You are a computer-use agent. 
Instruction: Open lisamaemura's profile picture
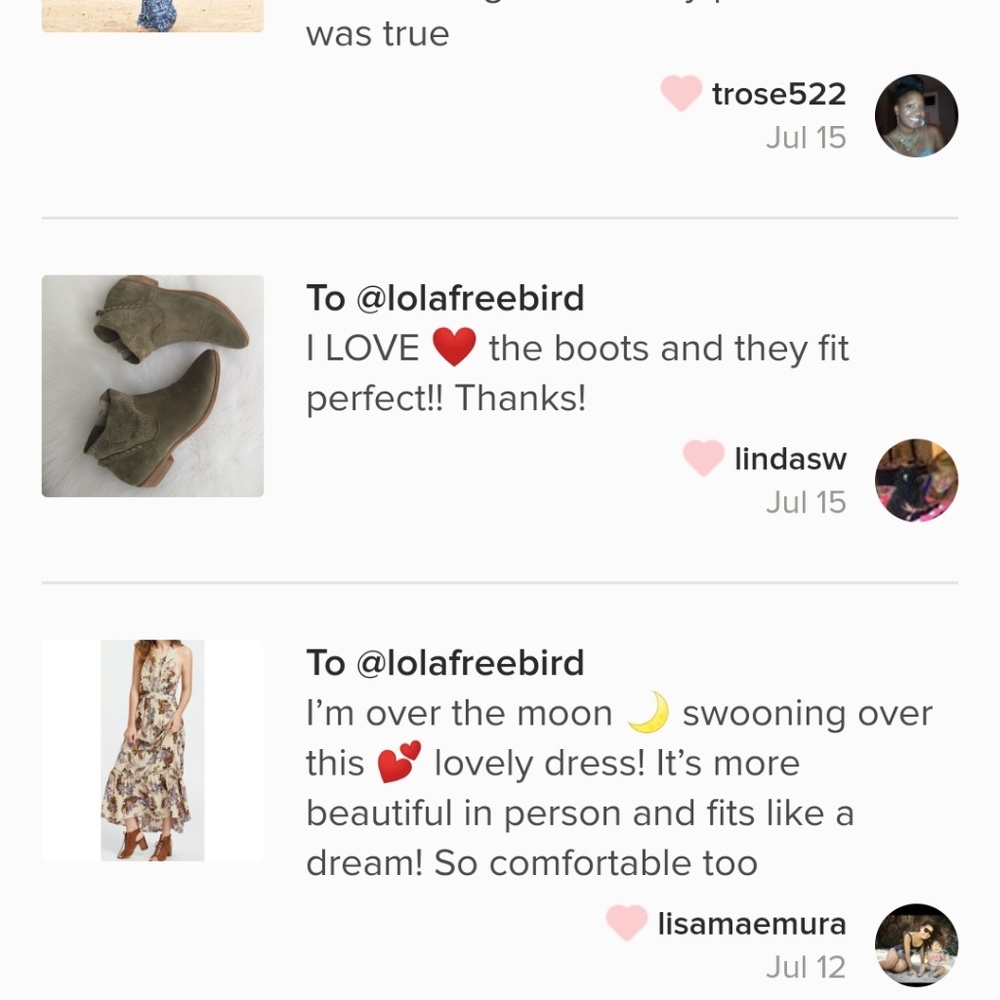(x=916, y=945)
